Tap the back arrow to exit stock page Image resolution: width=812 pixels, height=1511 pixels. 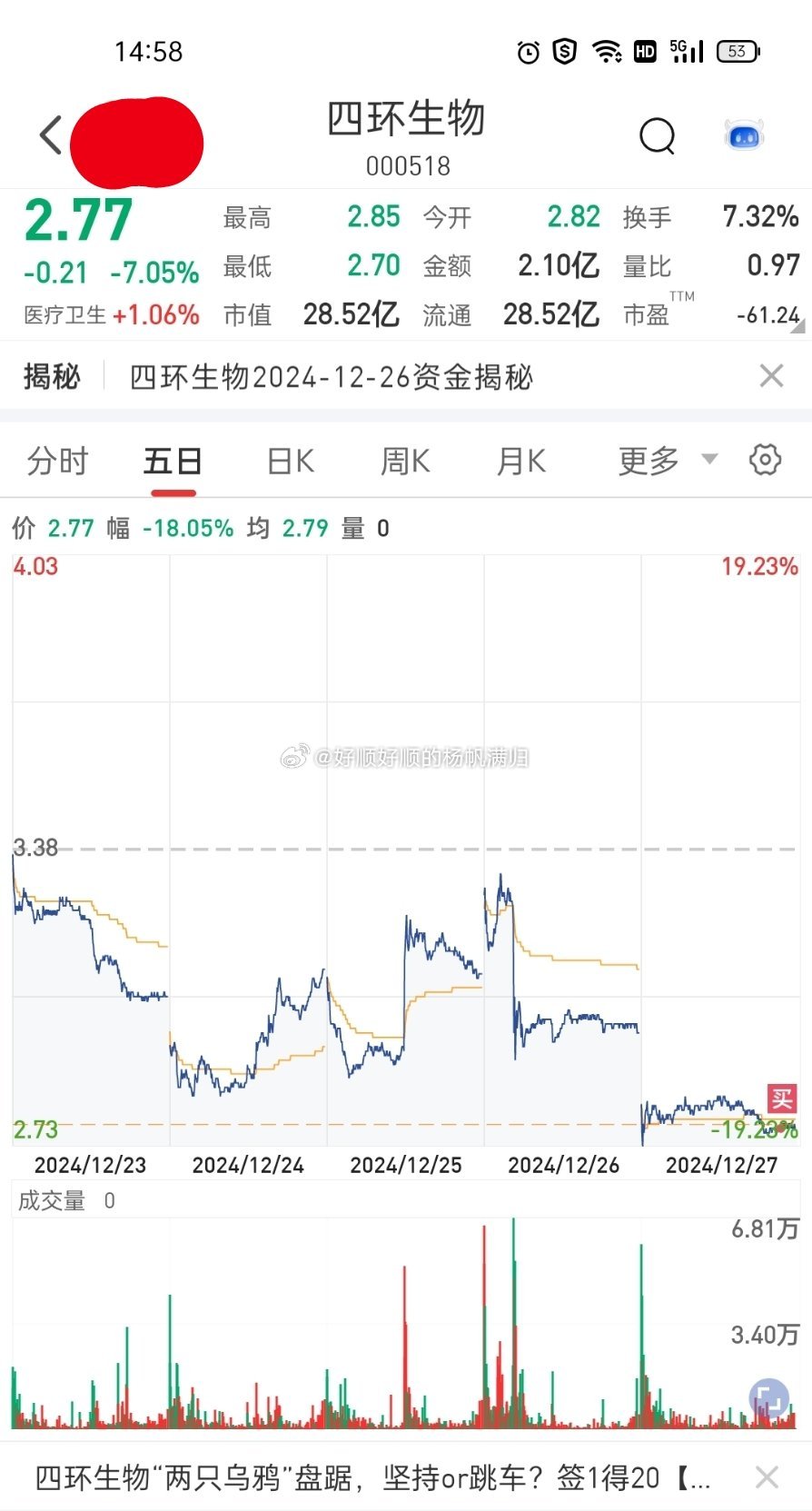pos(48,134)
